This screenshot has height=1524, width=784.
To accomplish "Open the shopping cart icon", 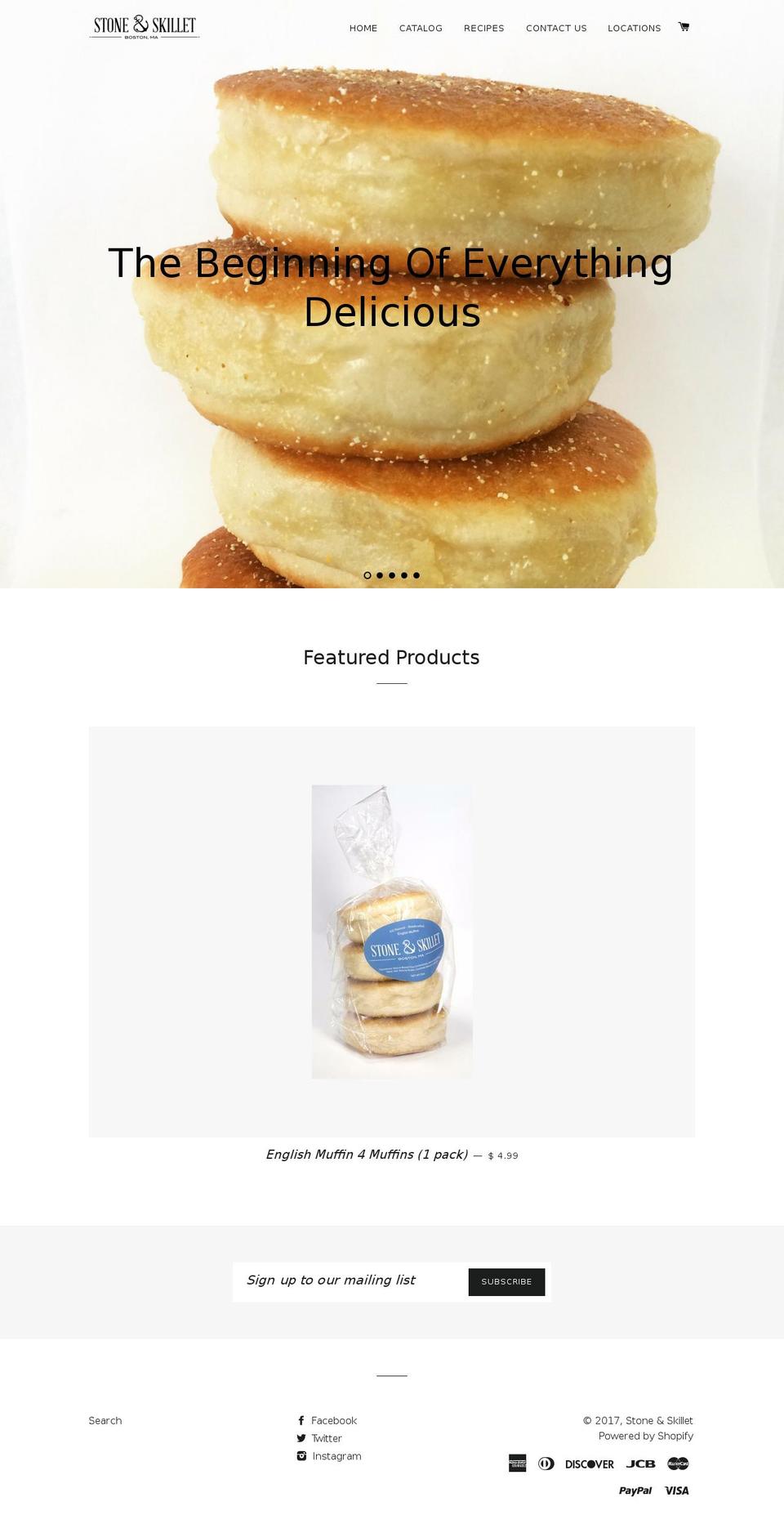I will (x=684, y=26).
